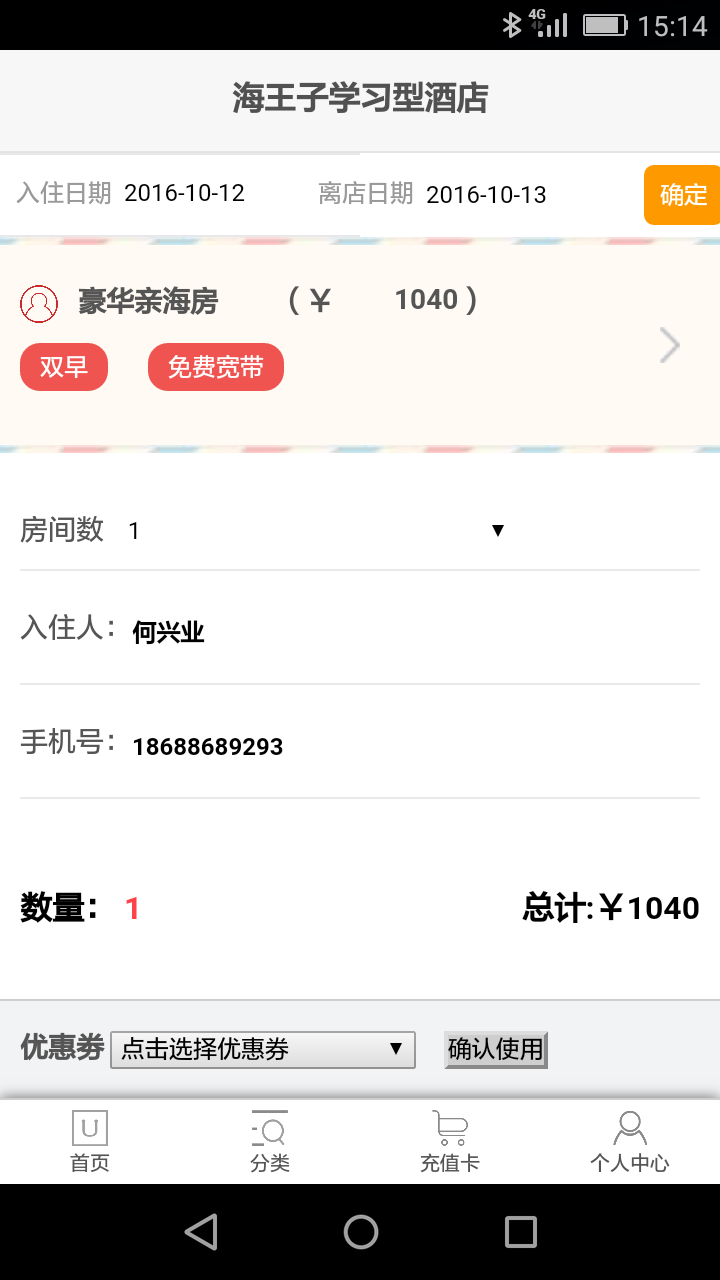Expand room details via the right chevron
This screenshot has height=1280, width=720.
[x=668, y=345]
